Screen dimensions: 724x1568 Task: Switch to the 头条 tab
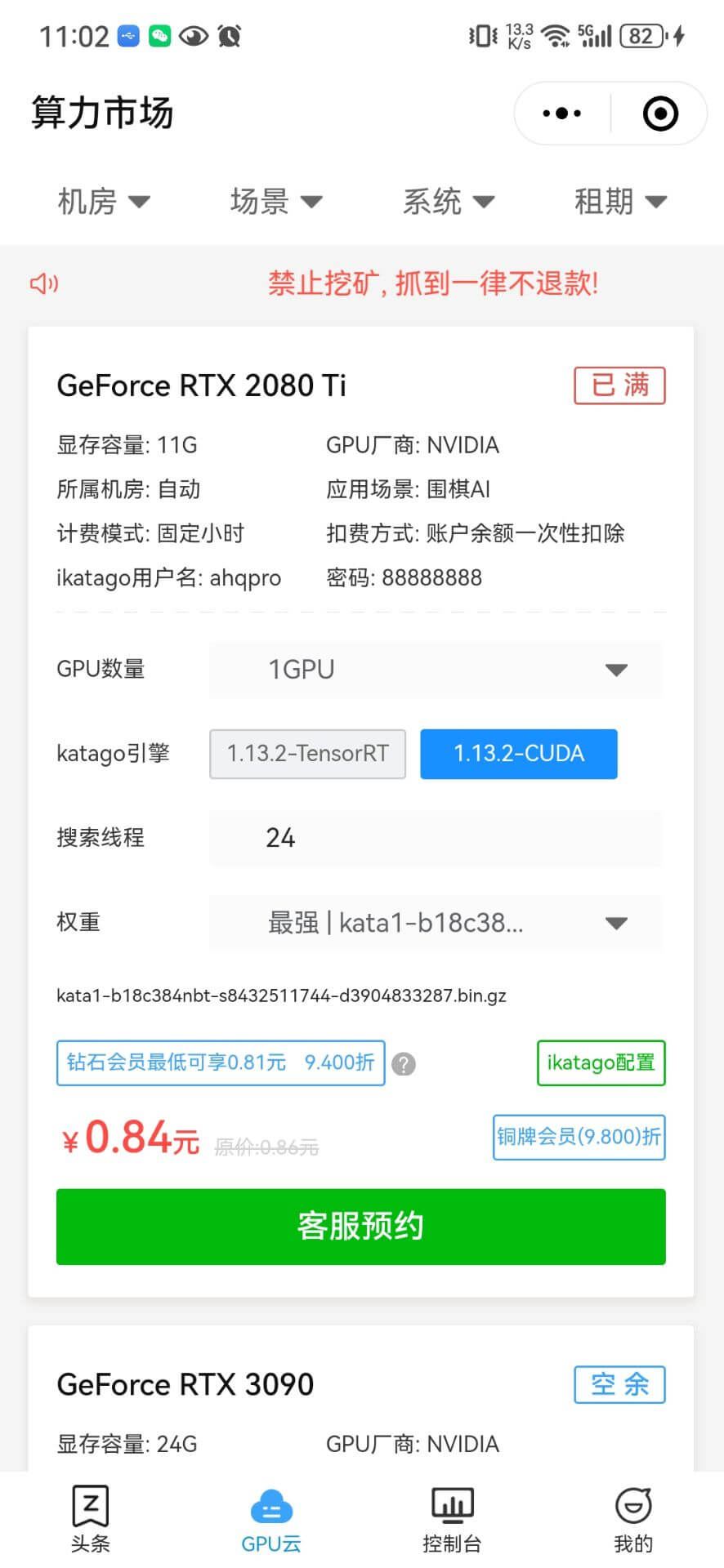[90, 1517]
